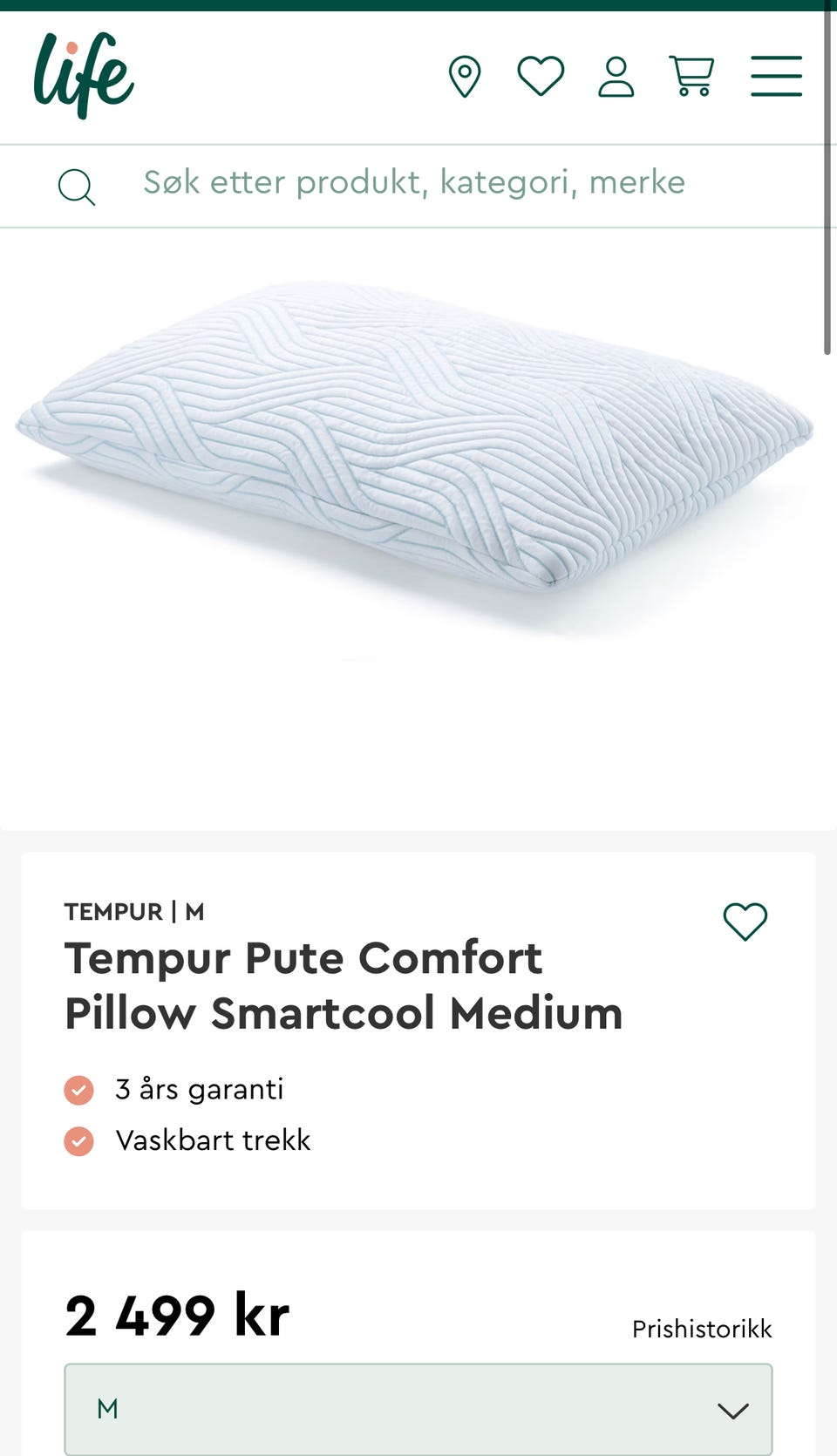This screenshot has height=1456, width=837.
Task: Add Tempur pillow to favorites
Action: coord(745,922)
